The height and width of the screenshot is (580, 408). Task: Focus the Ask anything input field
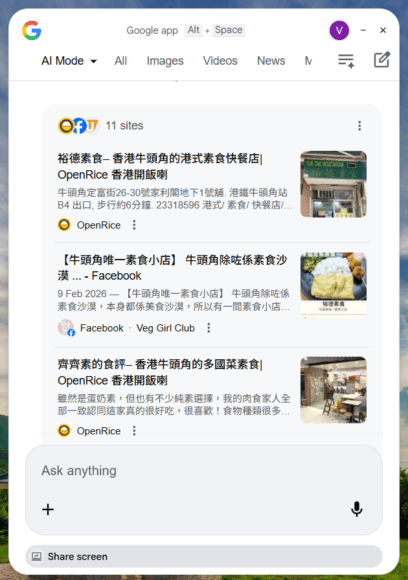click(204, 471)
